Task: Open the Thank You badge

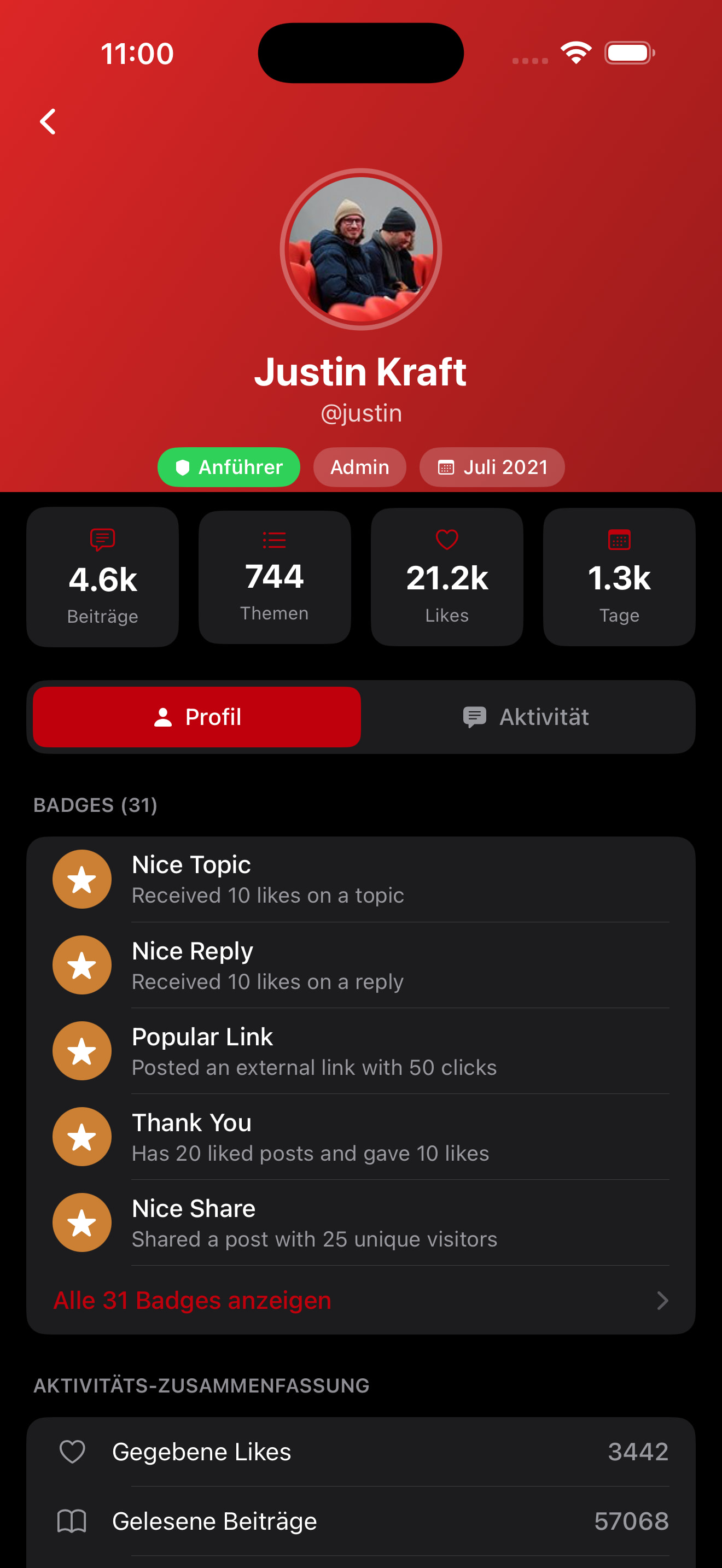Action: point(360,1137)
